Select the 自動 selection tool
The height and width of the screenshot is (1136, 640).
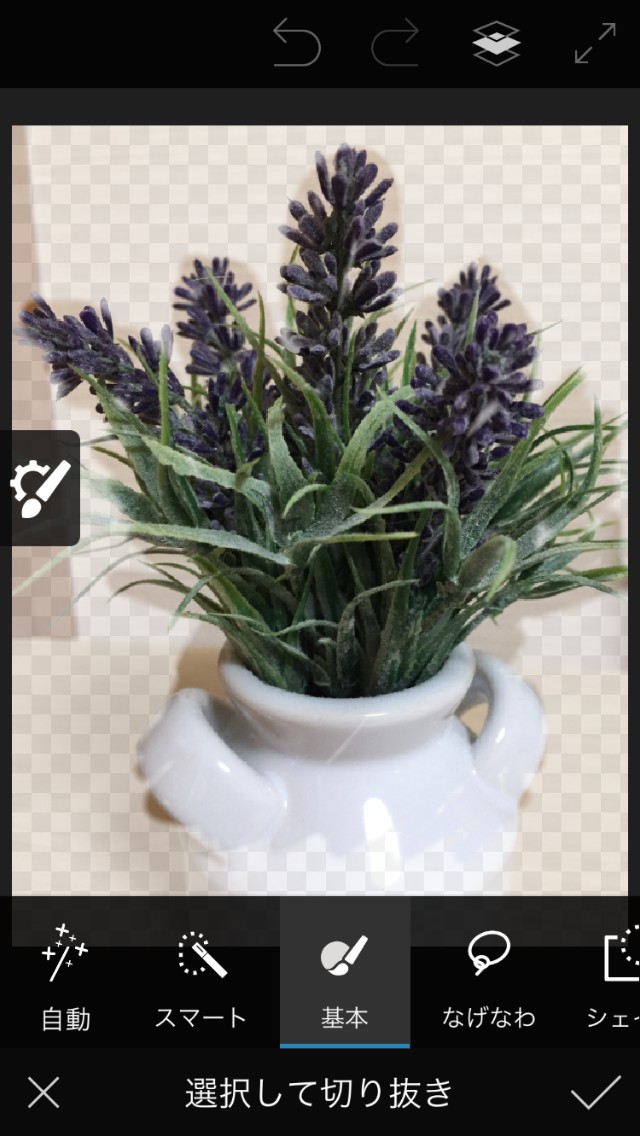tap(65, 976)
